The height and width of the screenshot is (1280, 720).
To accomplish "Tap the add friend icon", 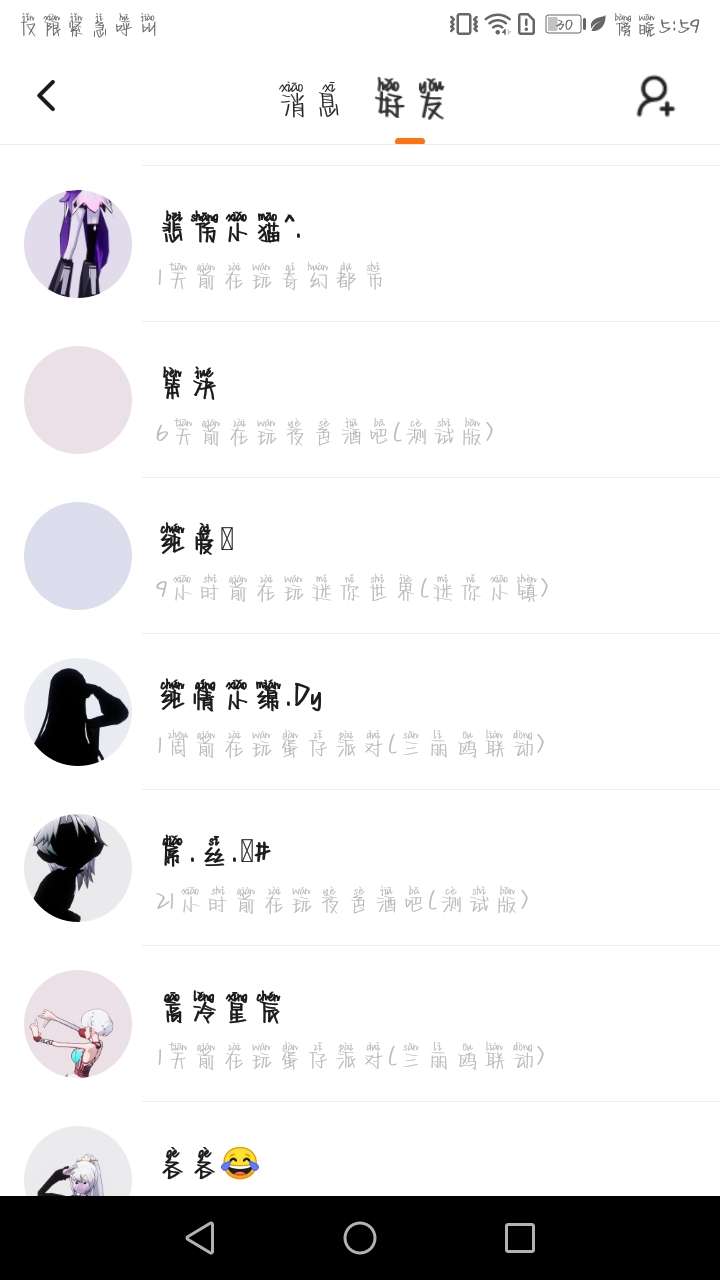I will click(656, 97).
